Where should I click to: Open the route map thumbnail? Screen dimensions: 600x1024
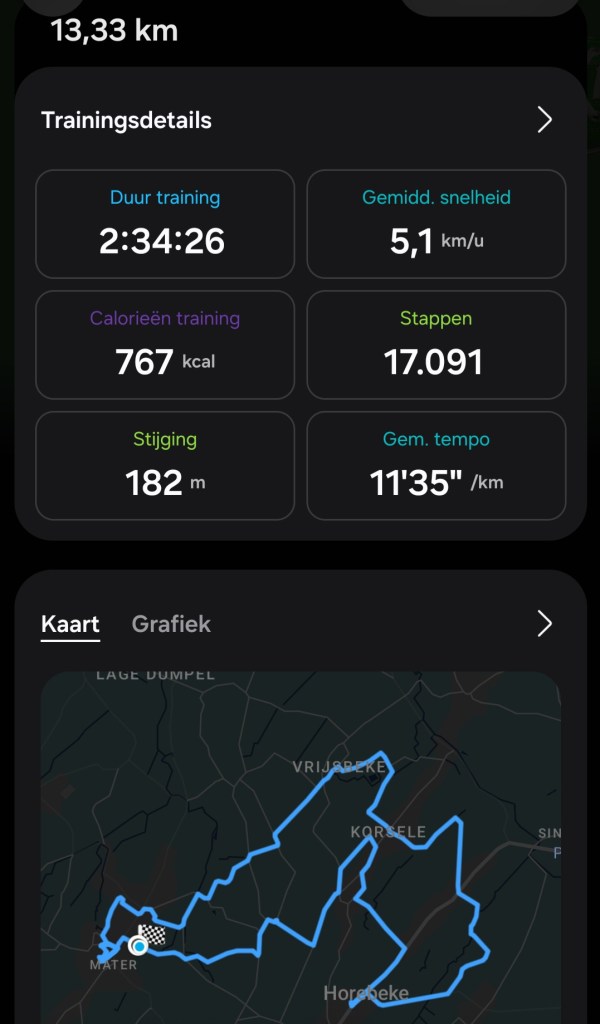[x=300, y=847]
